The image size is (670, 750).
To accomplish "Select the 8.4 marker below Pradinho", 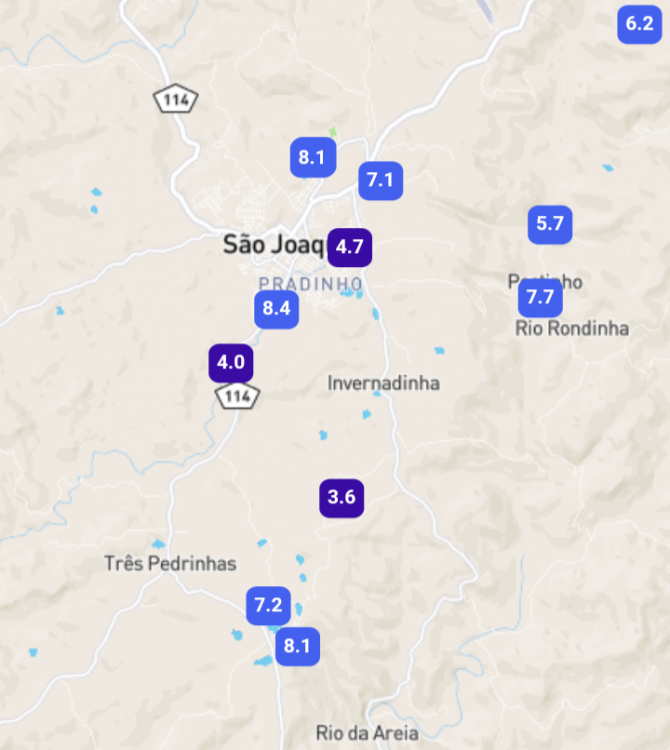I will (276, 309).
